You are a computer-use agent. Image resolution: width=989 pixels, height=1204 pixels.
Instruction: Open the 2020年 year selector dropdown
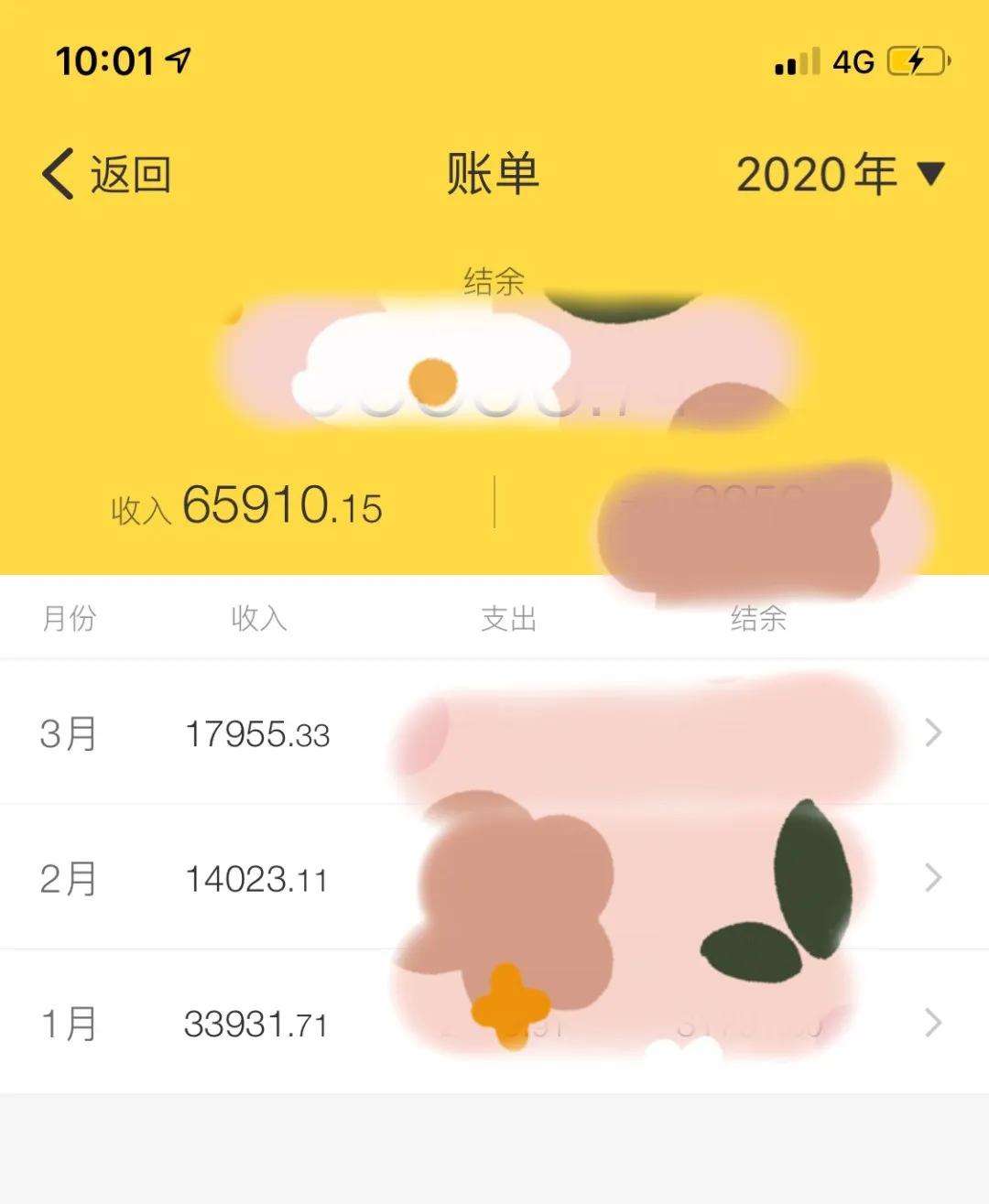click(839, 174)
